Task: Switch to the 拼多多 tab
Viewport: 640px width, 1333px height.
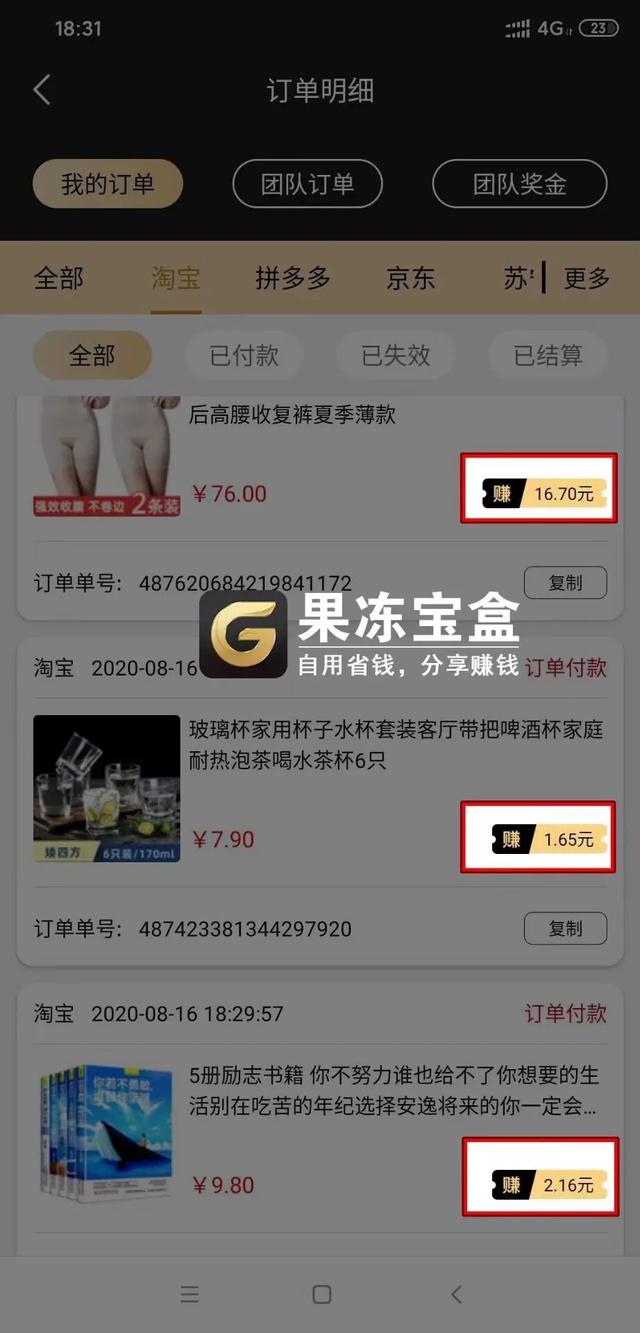Action: point(292,278)
